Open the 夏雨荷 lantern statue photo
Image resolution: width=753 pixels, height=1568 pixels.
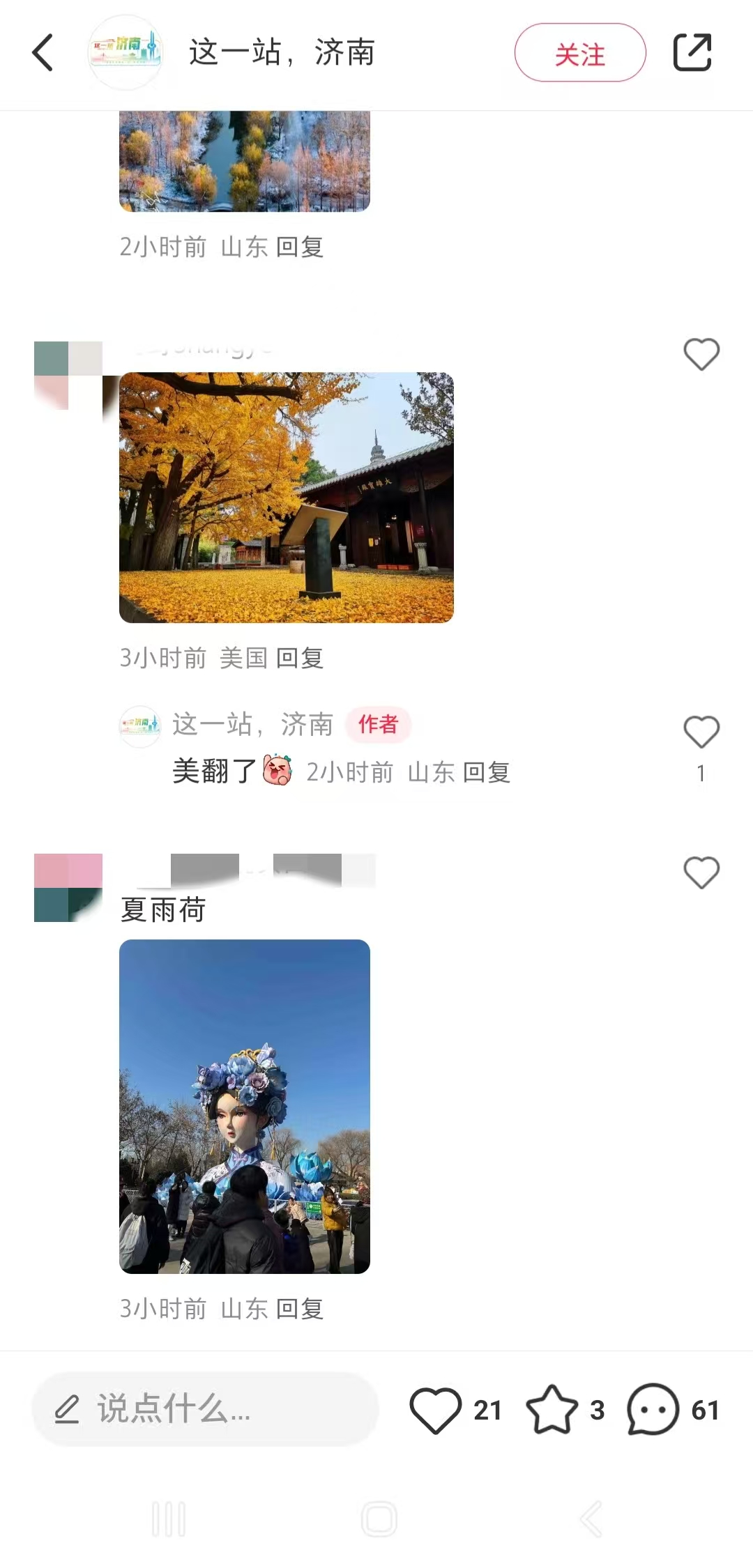click(244, 1107)
